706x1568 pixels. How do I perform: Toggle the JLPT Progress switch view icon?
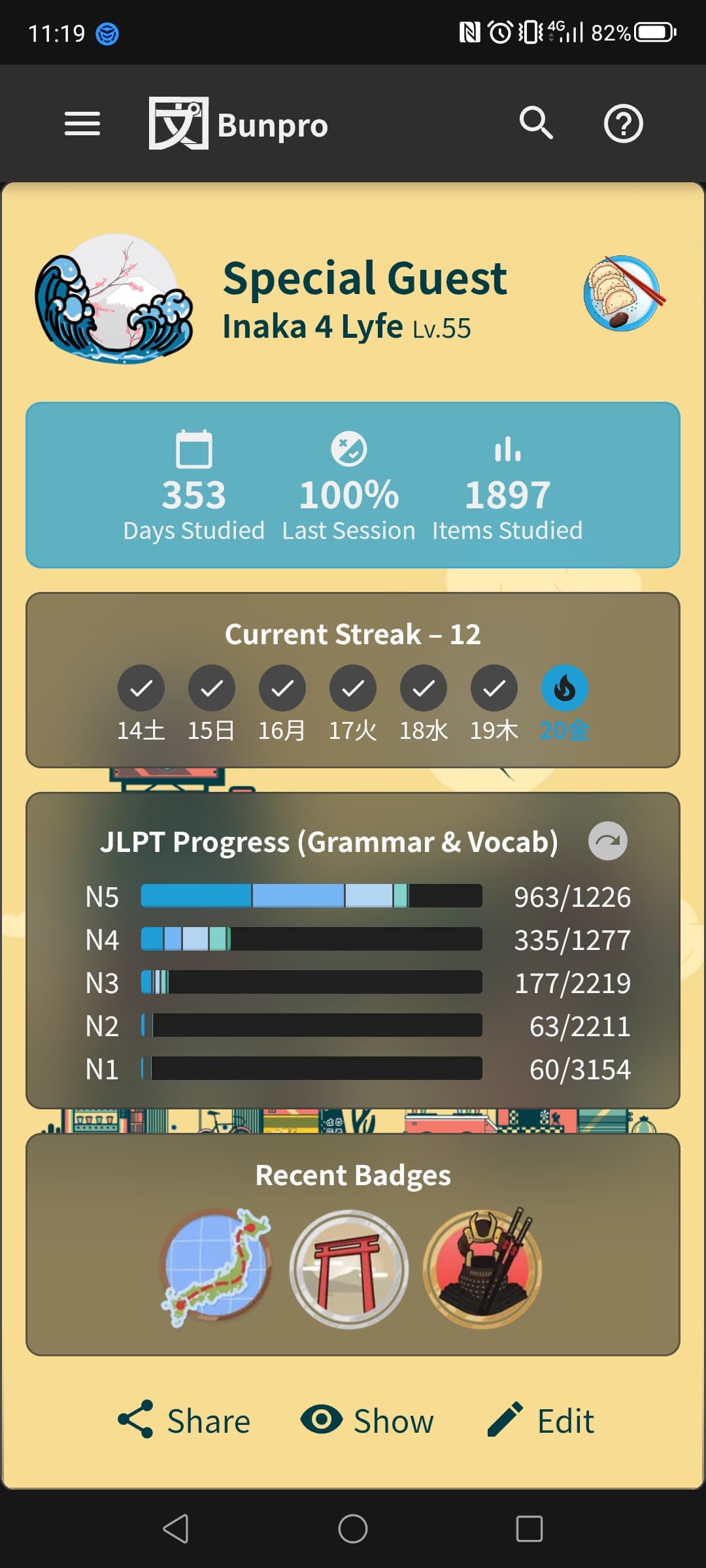[x=608, y=841]
